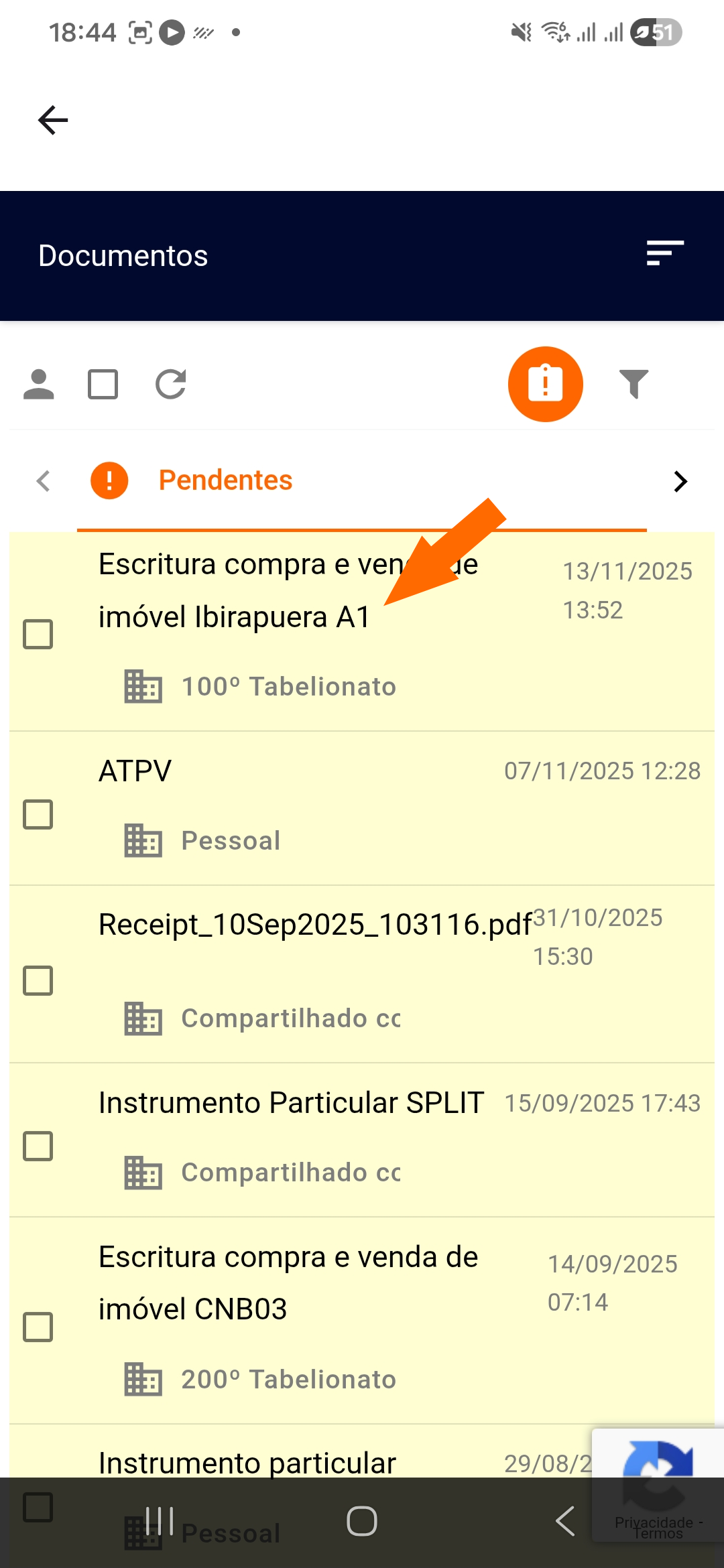Toggle the select-all checkbox in the toolbar
This screenshot has height=1568, width=724.
[103, 385]
